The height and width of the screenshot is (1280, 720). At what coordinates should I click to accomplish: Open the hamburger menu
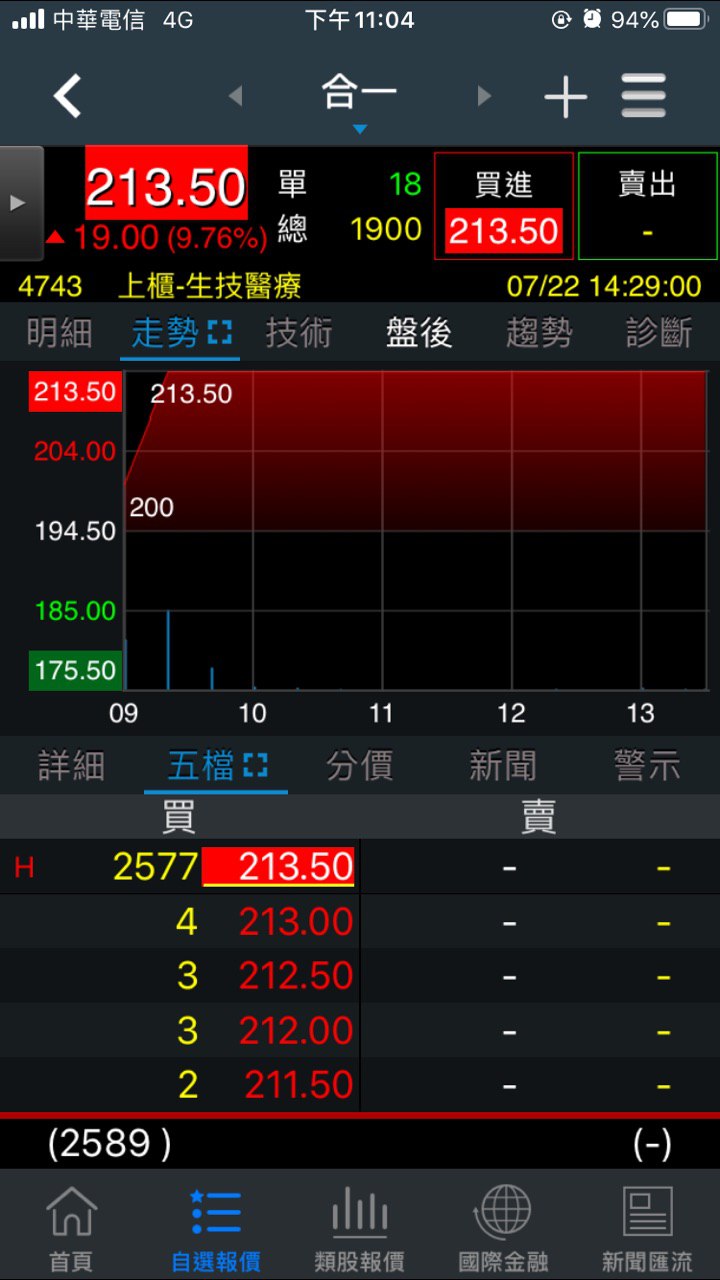(644, 97)
